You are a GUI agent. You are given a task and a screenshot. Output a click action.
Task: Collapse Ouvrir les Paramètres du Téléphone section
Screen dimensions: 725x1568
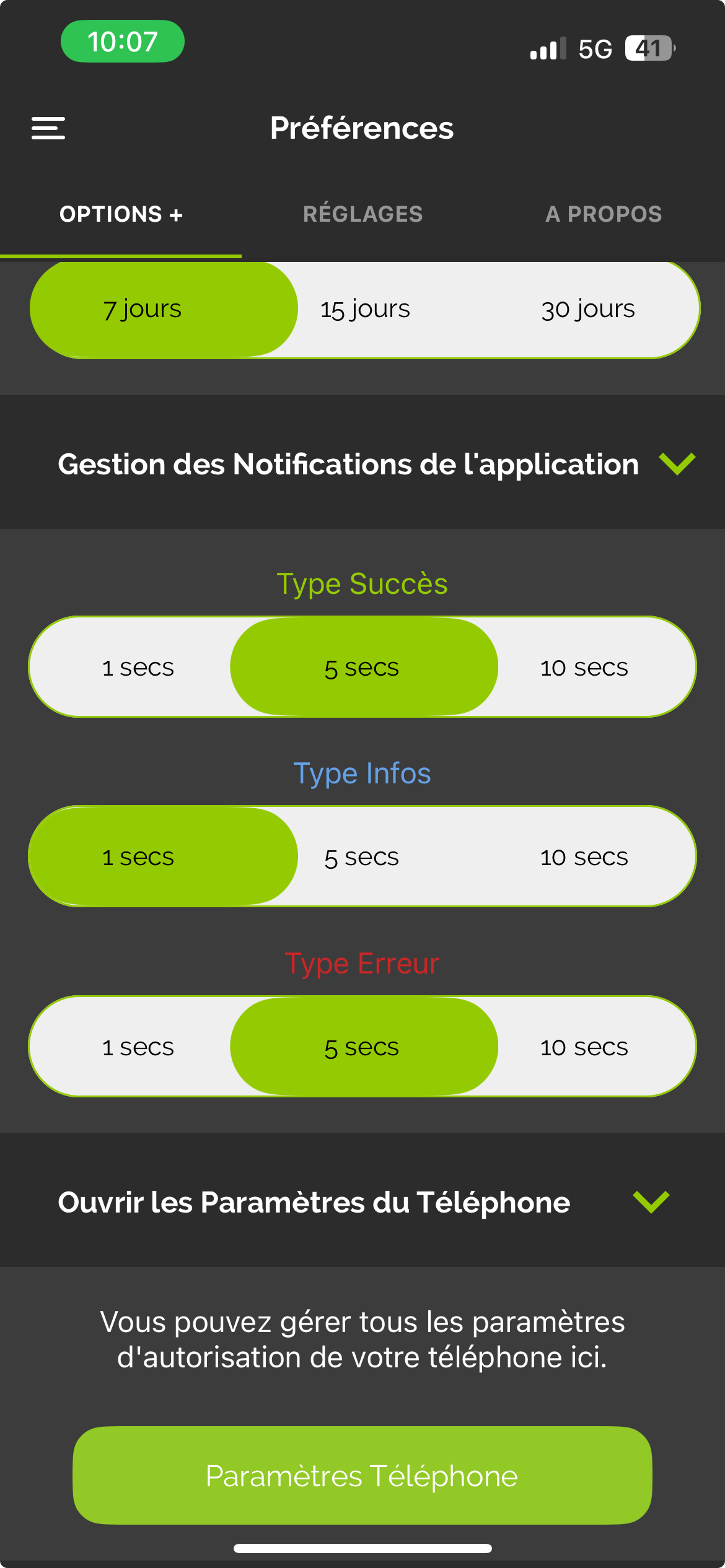pos(651,1201)
